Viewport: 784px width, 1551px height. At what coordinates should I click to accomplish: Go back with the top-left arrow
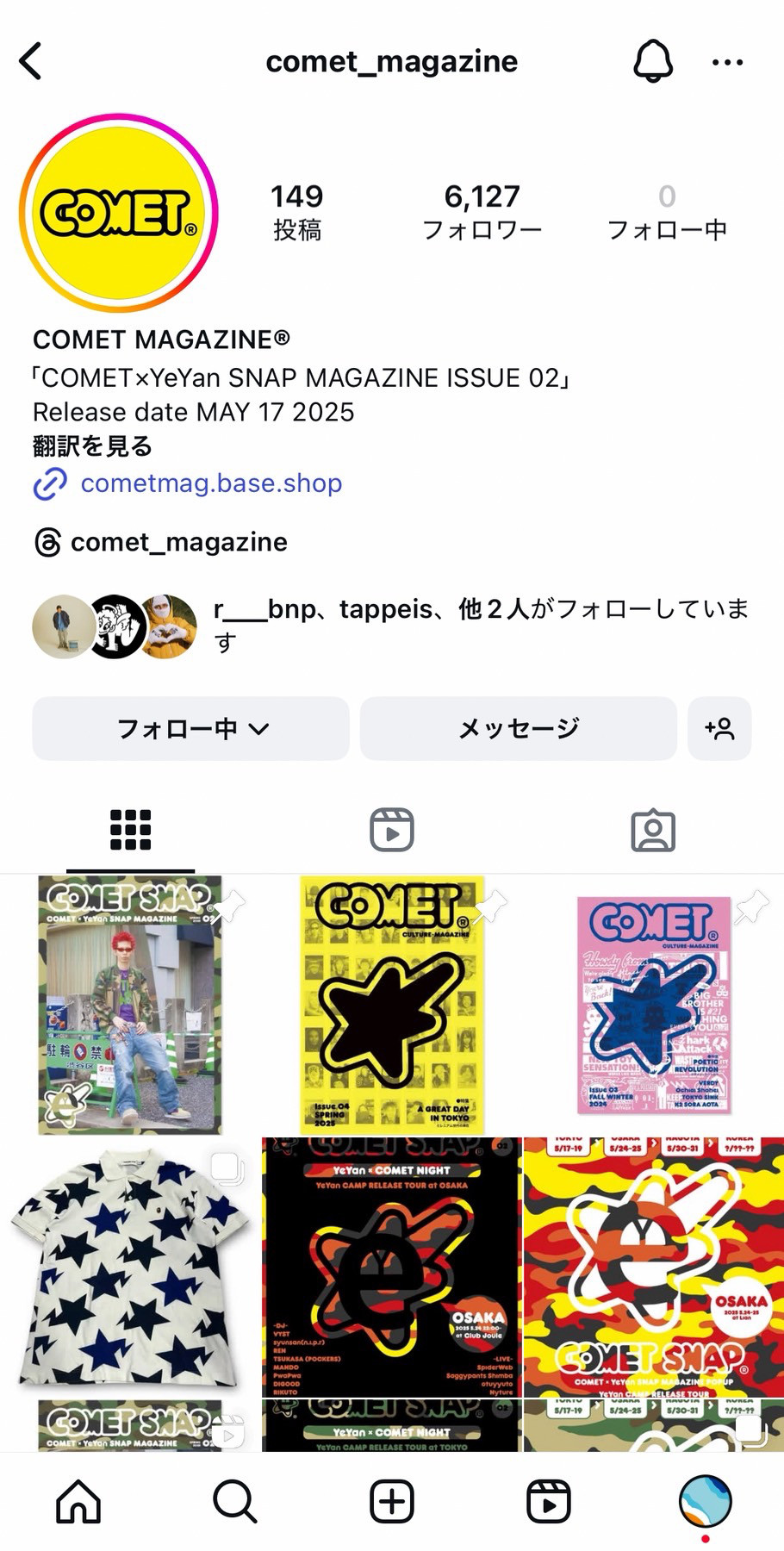(31, 61)
